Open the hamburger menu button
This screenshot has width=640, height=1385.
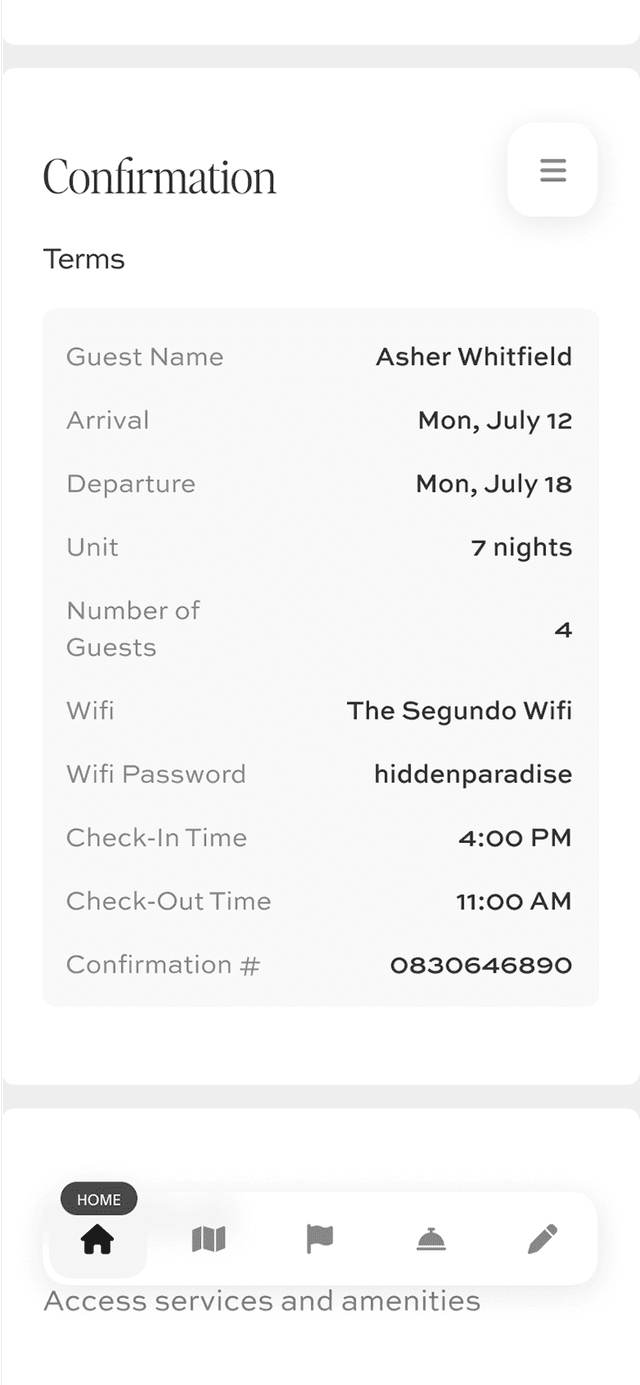point(553,170)
